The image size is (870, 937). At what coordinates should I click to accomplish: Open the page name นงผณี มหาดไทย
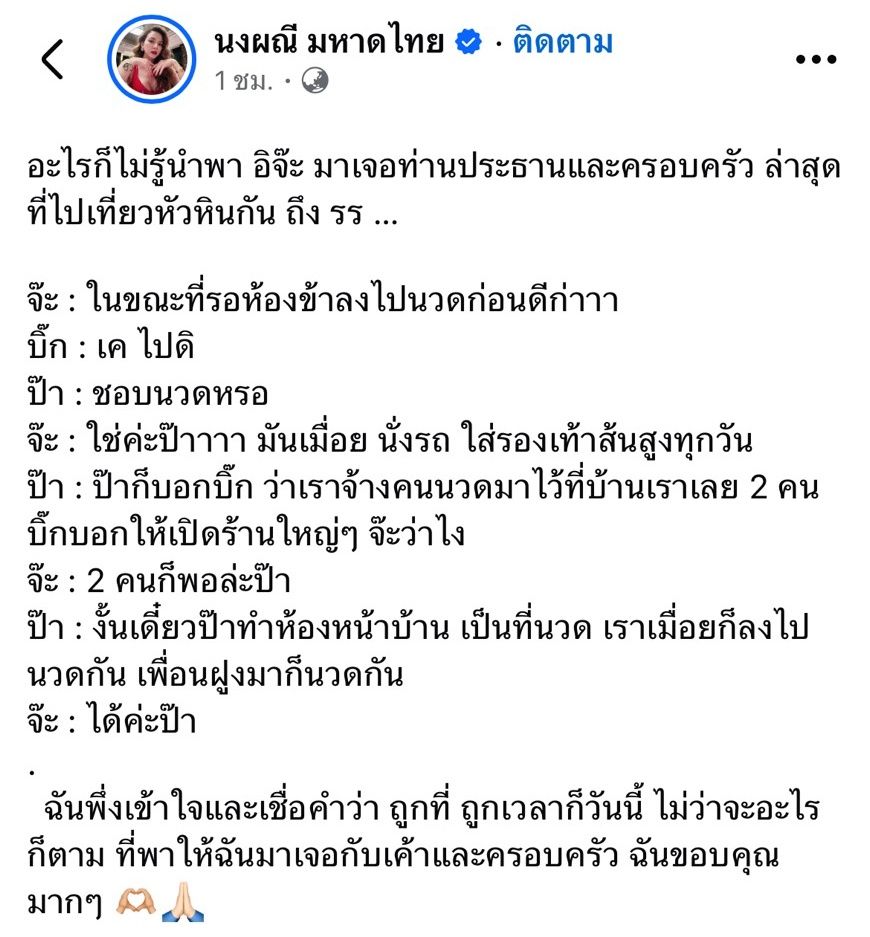pos(329,42)
